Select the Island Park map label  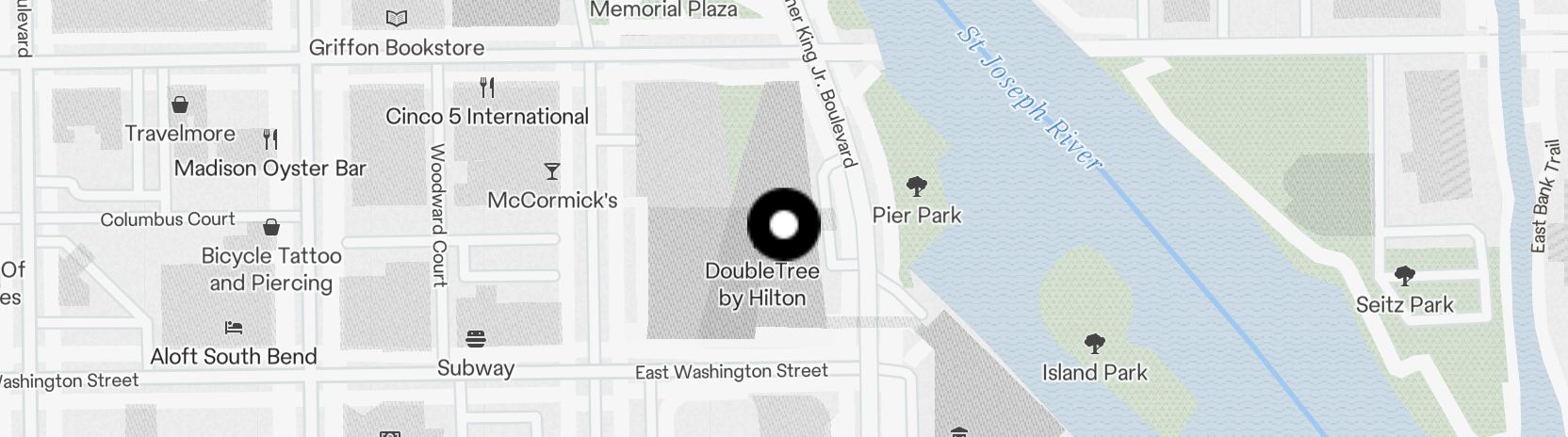click(1094, 372)
